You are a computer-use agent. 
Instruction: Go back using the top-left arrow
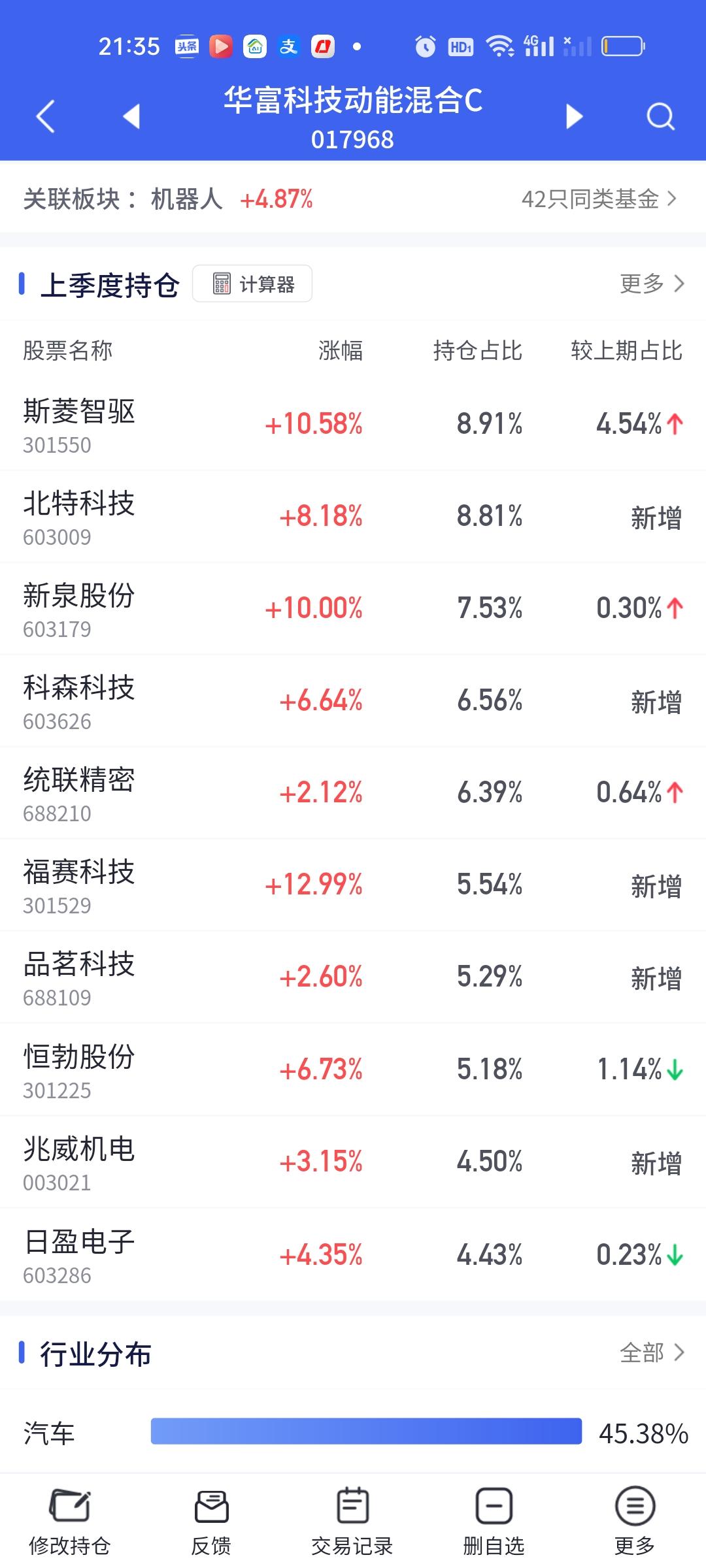(x=45, y=117)
